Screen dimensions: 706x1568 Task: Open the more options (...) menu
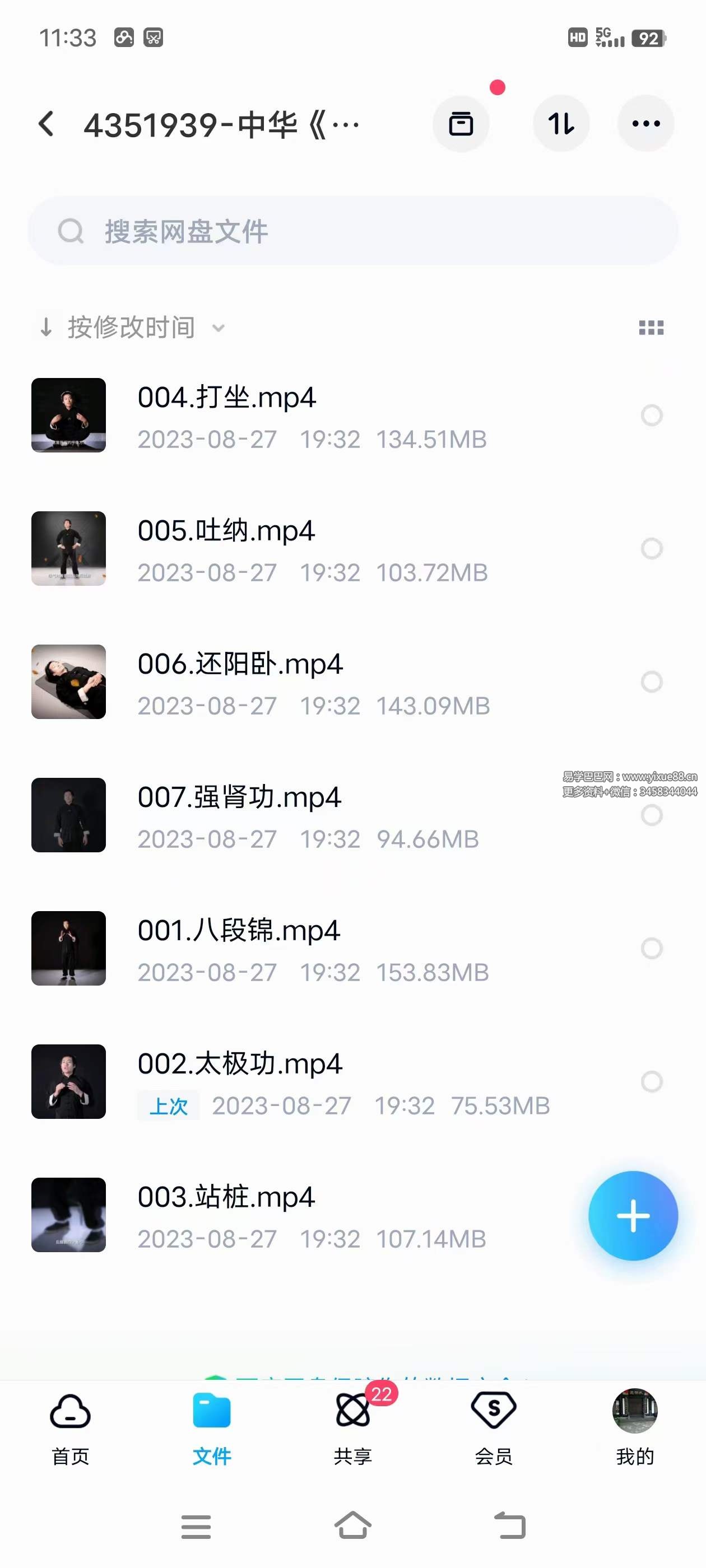(645, 123)
